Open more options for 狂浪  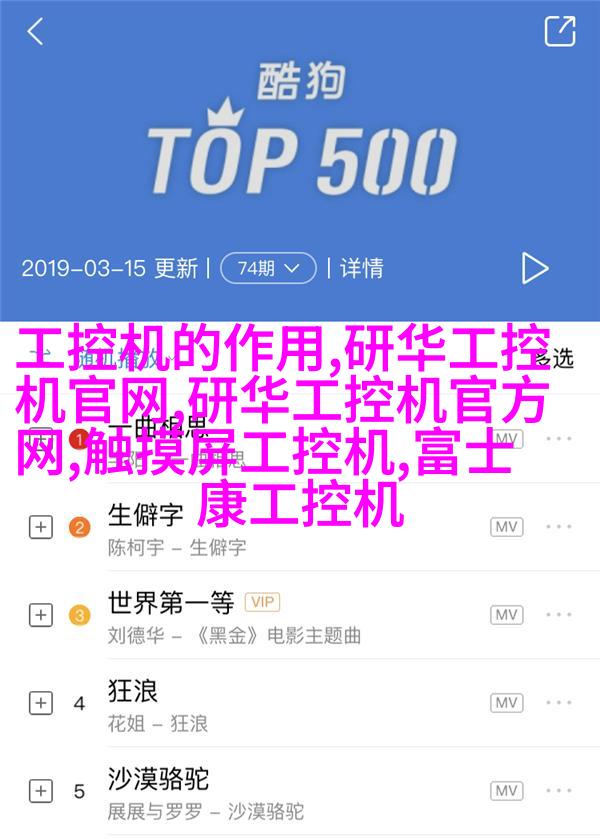coord(558,703)
